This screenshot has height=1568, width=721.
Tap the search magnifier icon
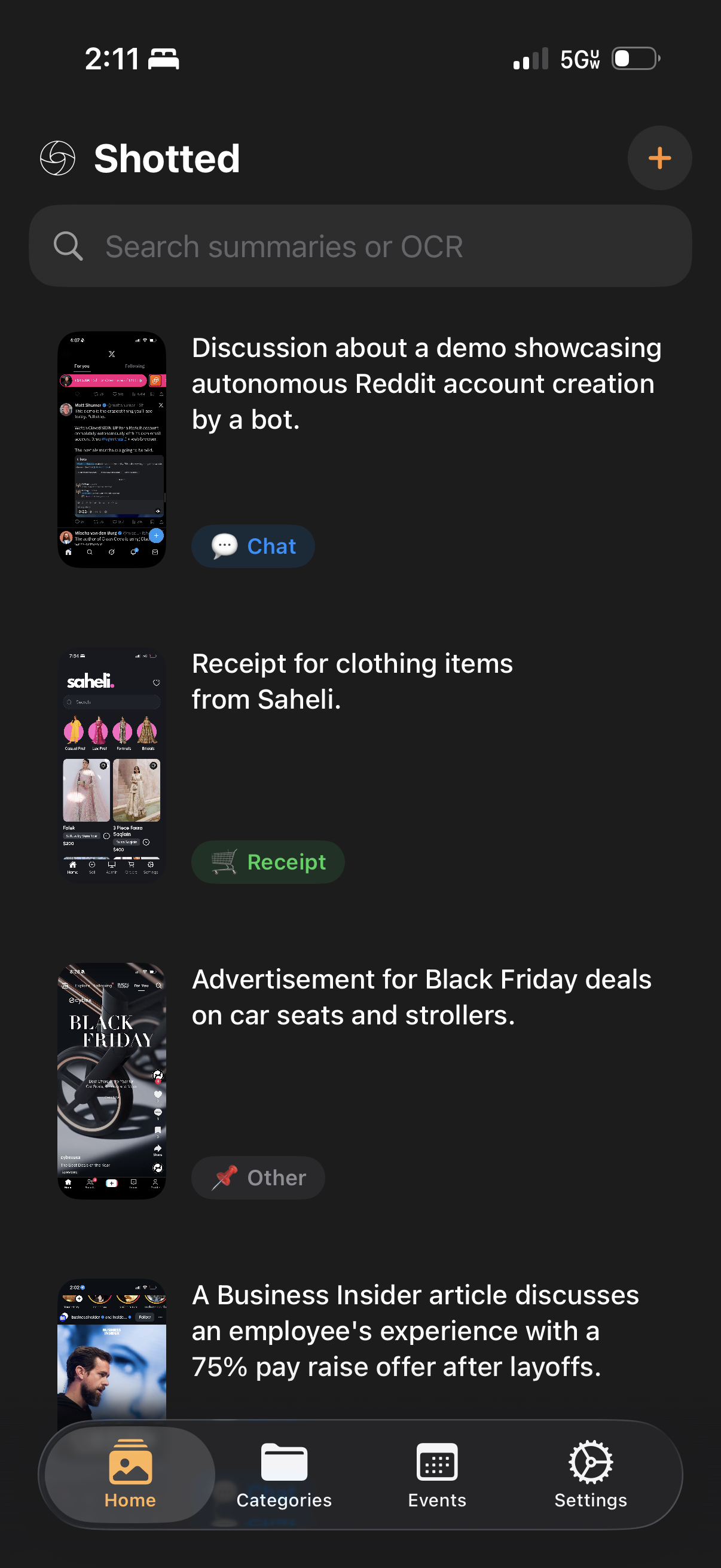pos(68,245)
